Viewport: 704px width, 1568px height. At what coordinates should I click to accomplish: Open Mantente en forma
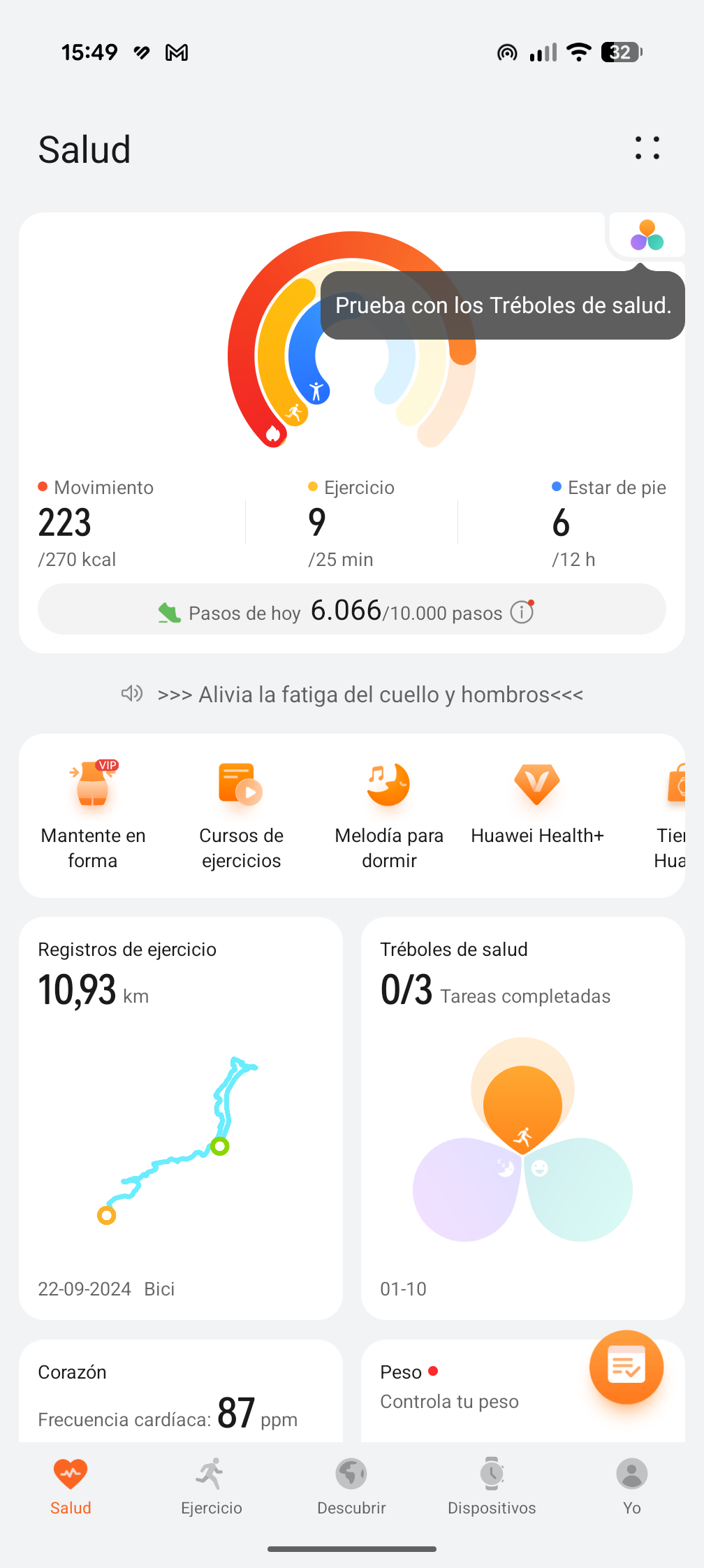point(93,814)
